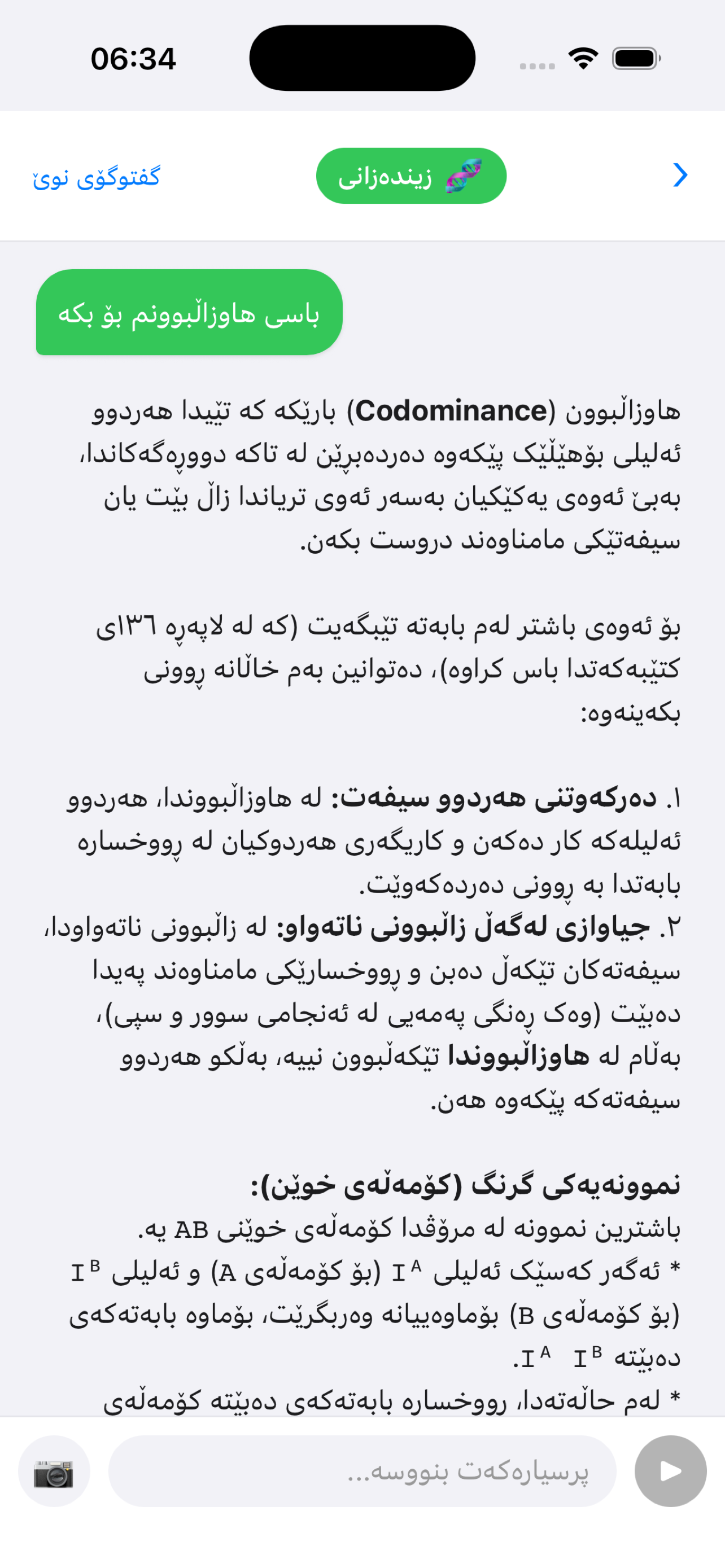
Task: Toggle the green زیندەزانی assistant badge
Action: click(x=411, y=176)
